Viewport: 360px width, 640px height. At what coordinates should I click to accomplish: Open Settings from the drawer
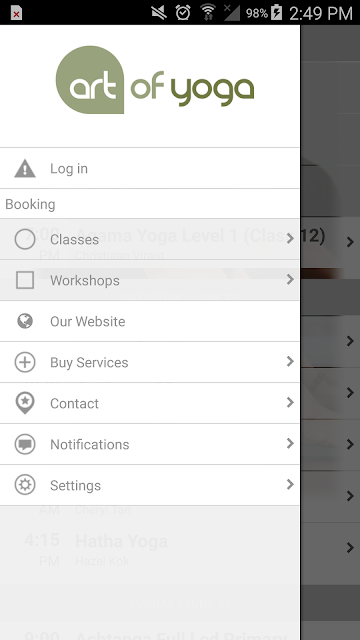pyautogui.click(x=150, y=485)
